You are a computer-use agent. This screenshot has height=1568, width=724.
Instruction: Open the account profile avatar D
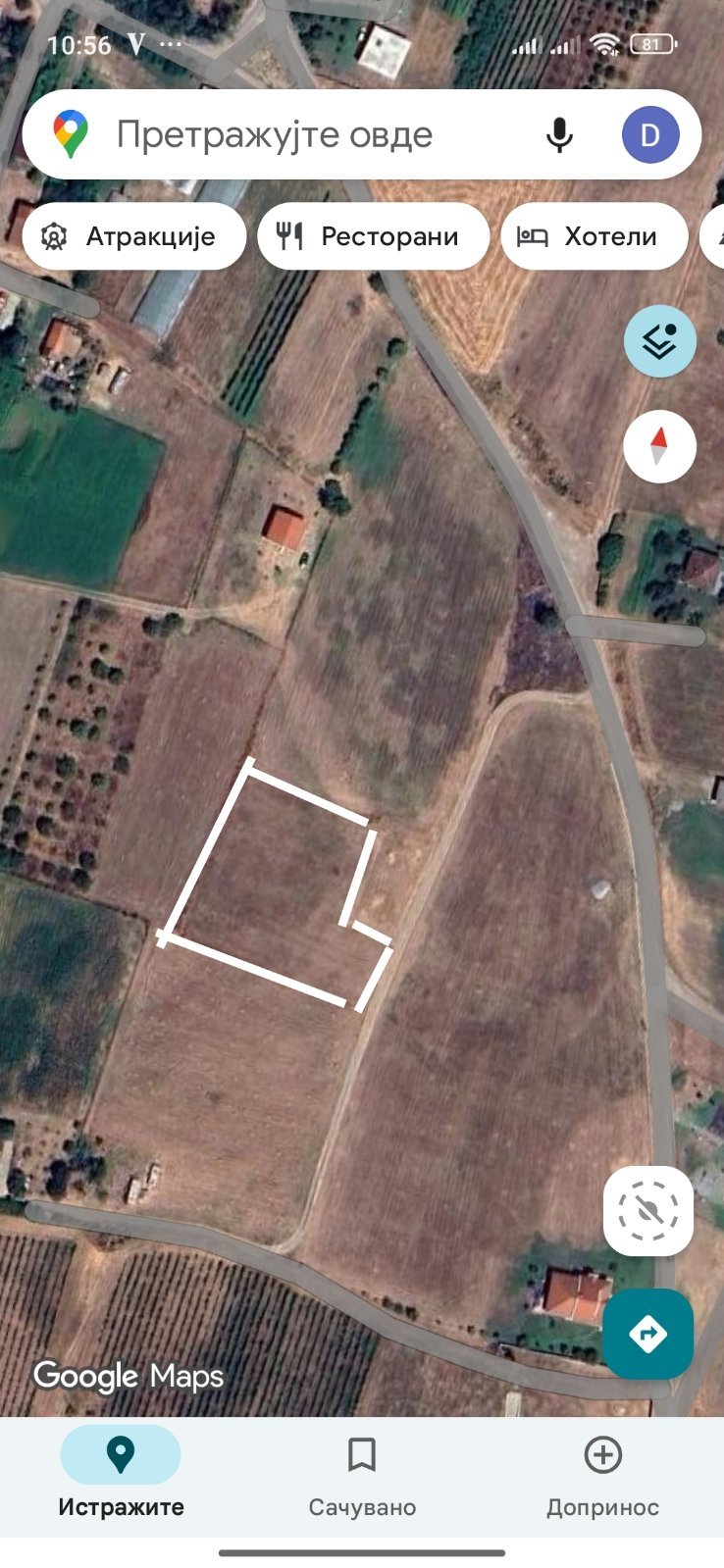tap(650, 135)
